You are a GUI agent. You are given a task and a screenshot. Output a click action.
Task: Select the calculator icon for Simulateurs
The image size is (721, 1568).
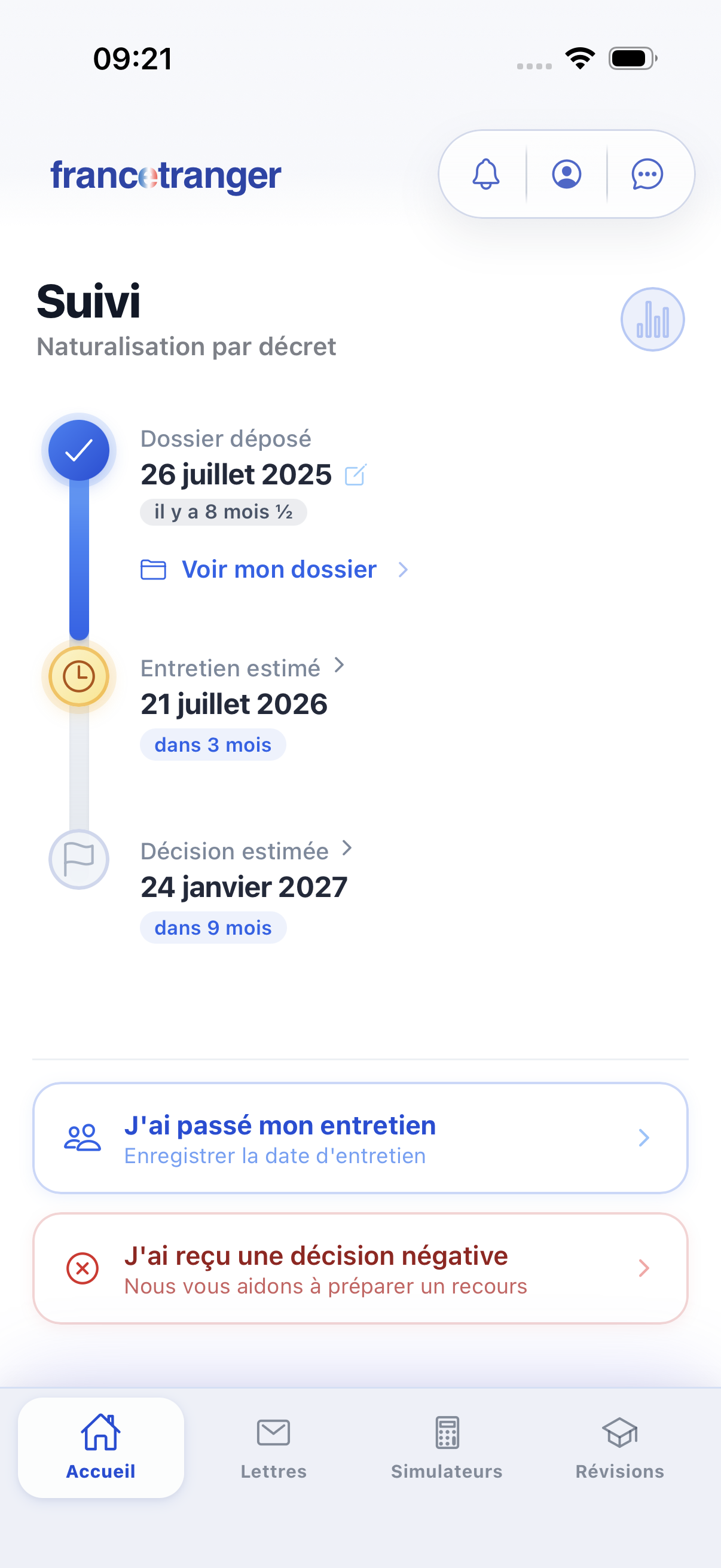446,1432
